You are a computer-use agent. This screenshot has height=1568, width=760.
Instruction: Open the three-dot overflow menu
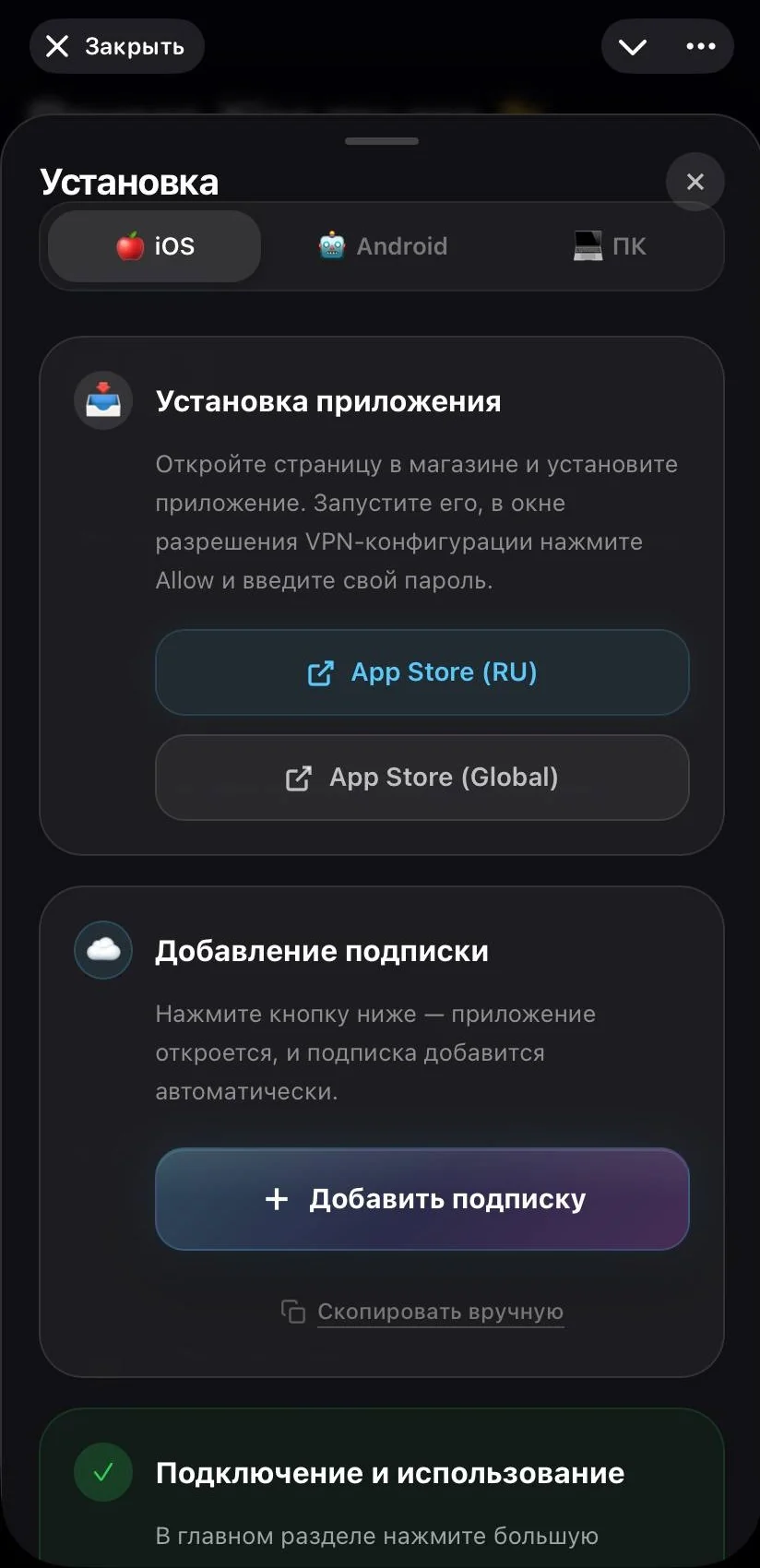701,46
